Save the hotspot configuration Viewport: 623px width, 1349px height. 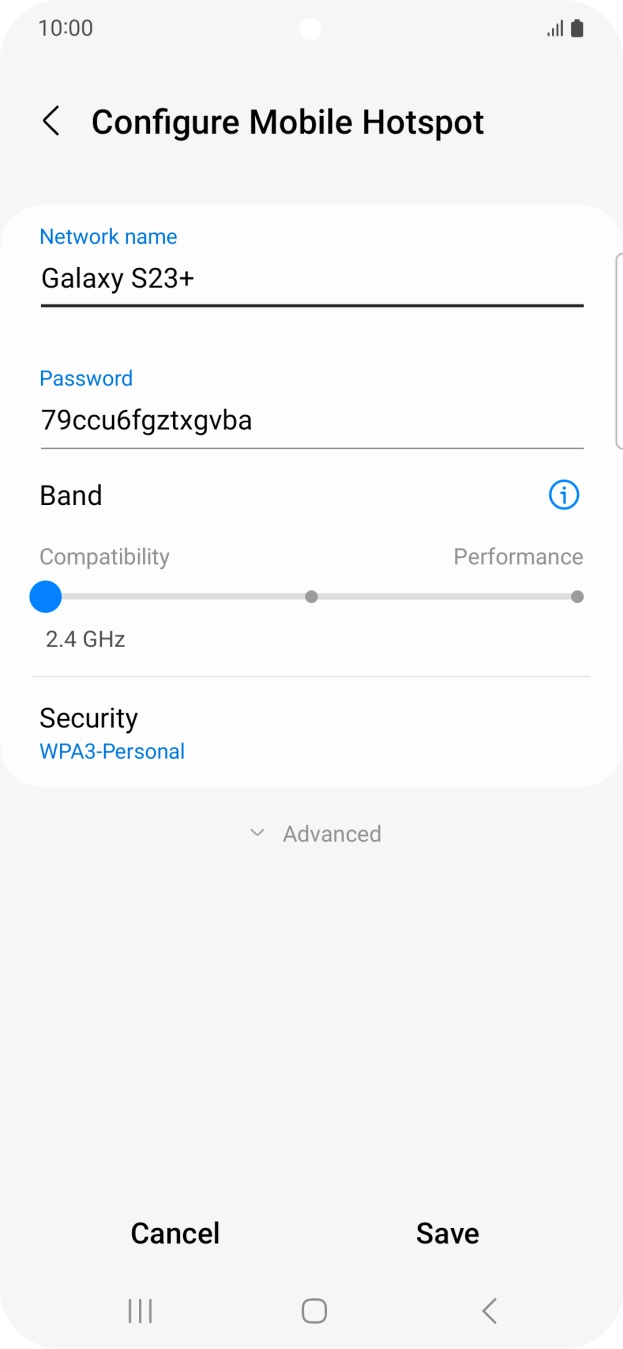tap(447, 1233)
